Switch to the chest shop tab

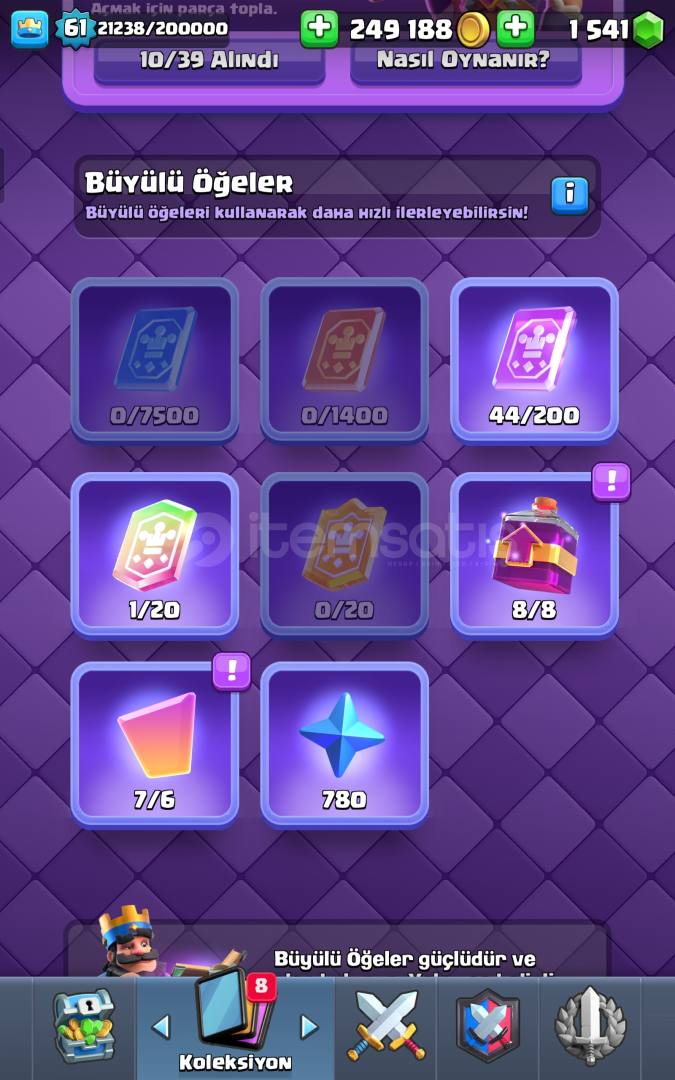click(x=84, y=1026)
